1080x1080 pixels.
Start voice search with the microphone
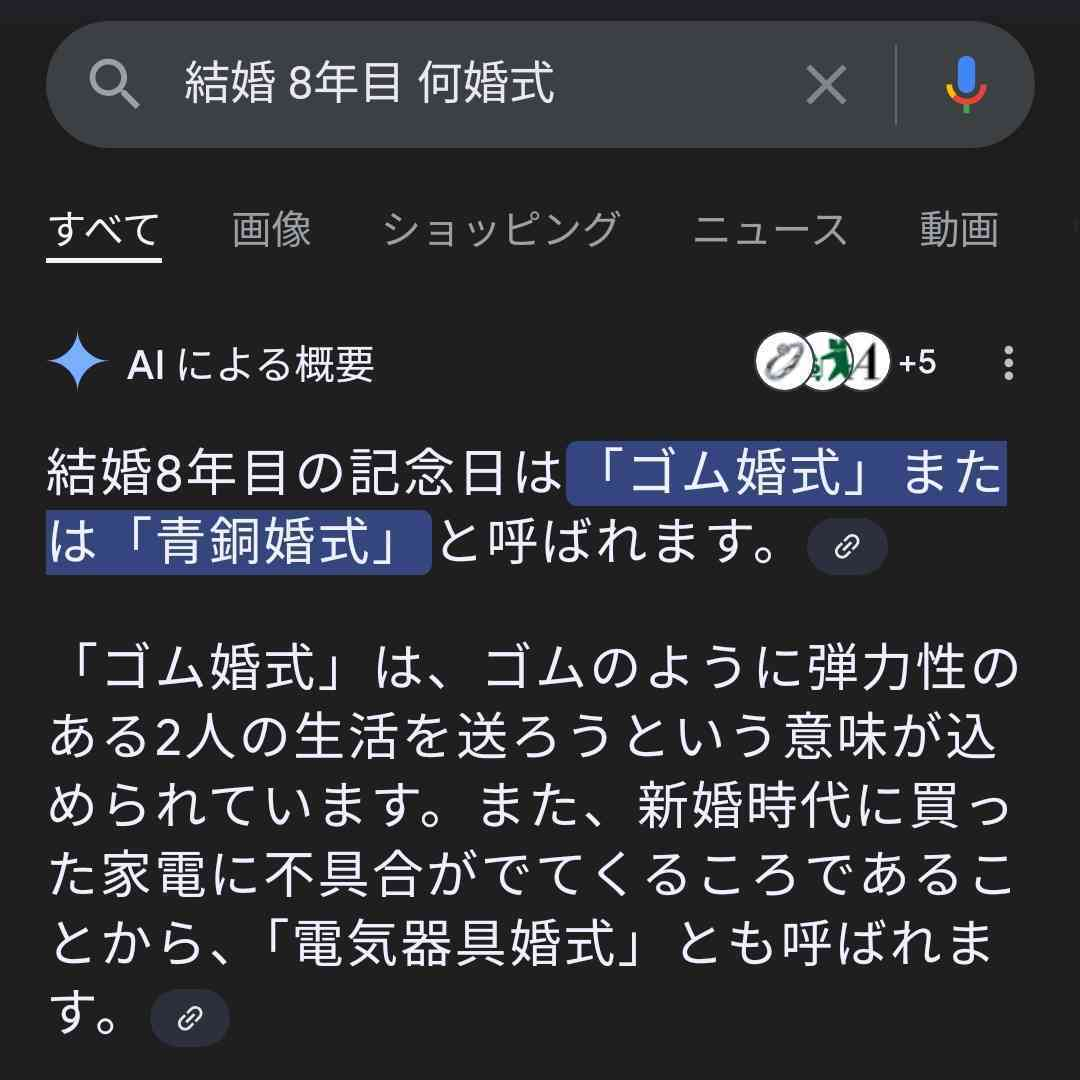pos(964,85)
